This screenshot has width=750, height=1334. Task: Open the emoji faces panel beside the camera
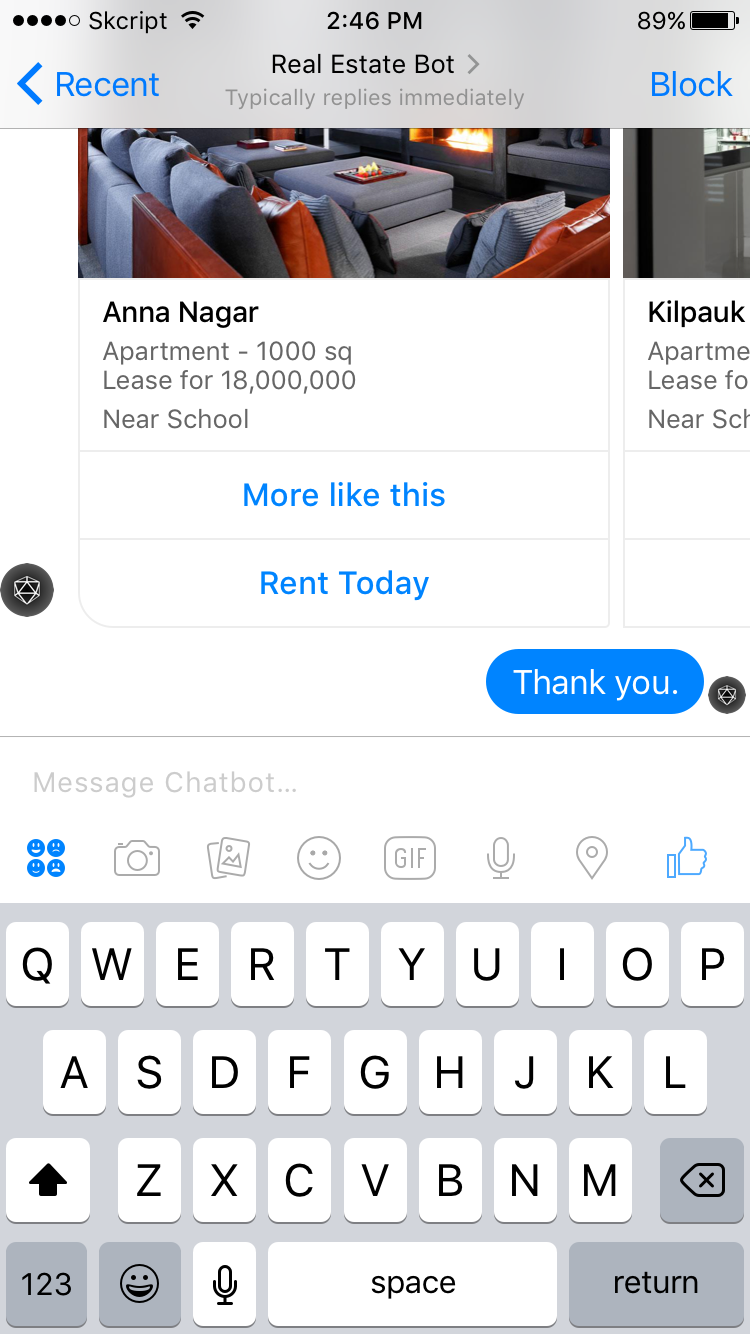47,857
